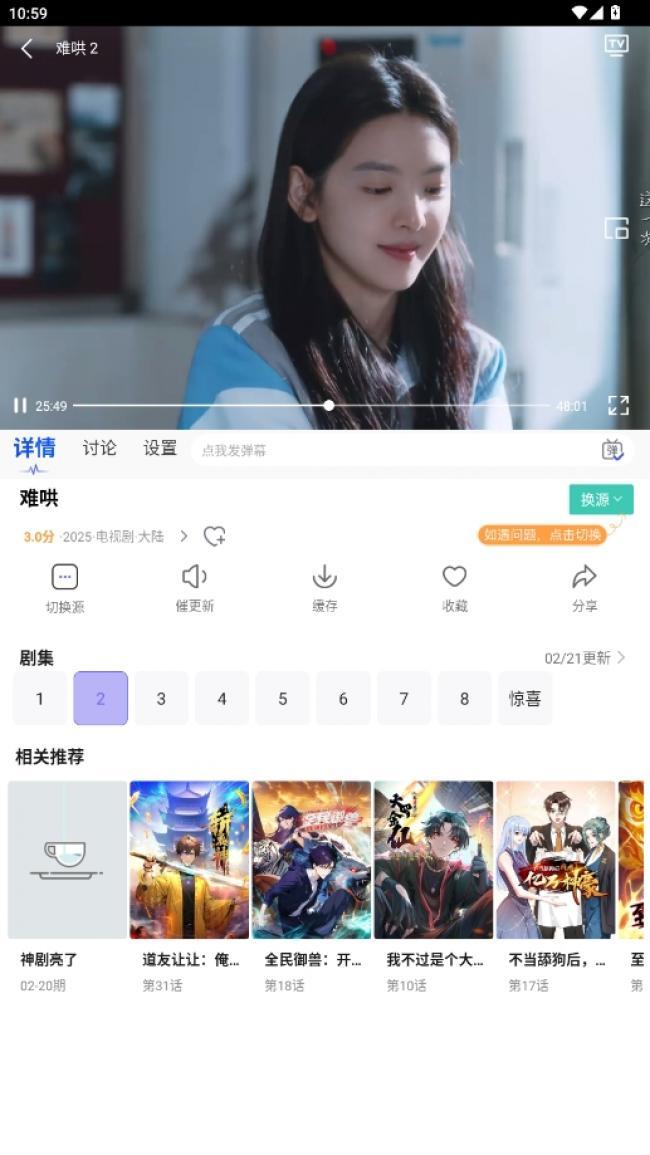
Task: Tap the 点我发弹幕 input field
Action: 390,450
